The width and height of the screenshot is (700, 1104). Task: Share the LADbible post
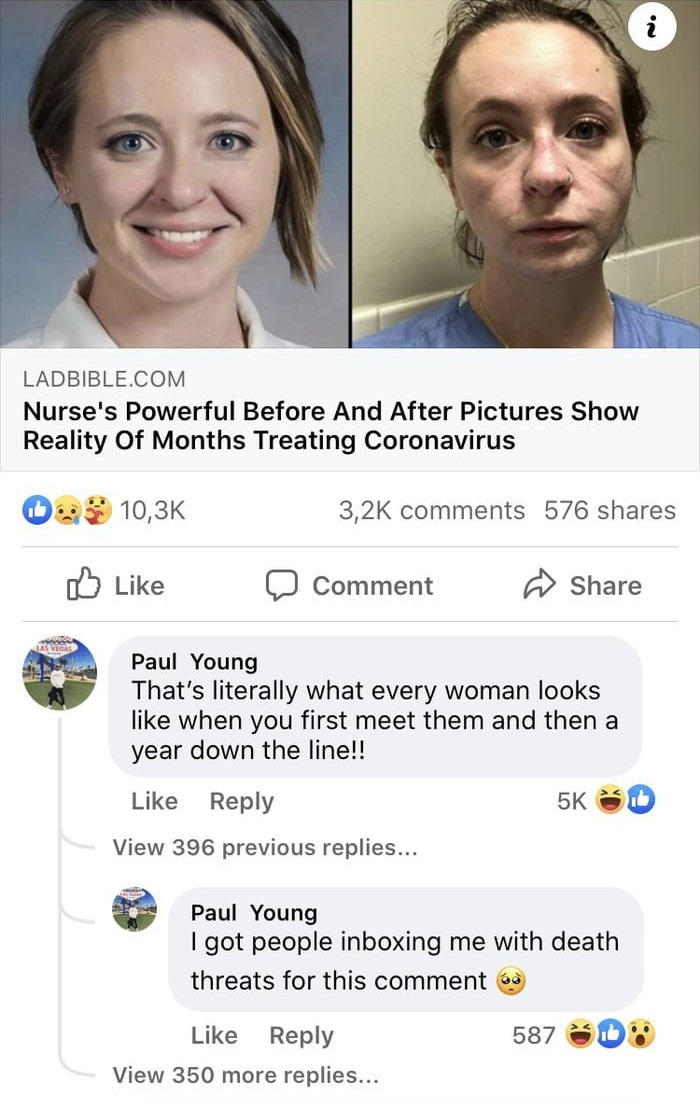[x=584, y=585]
